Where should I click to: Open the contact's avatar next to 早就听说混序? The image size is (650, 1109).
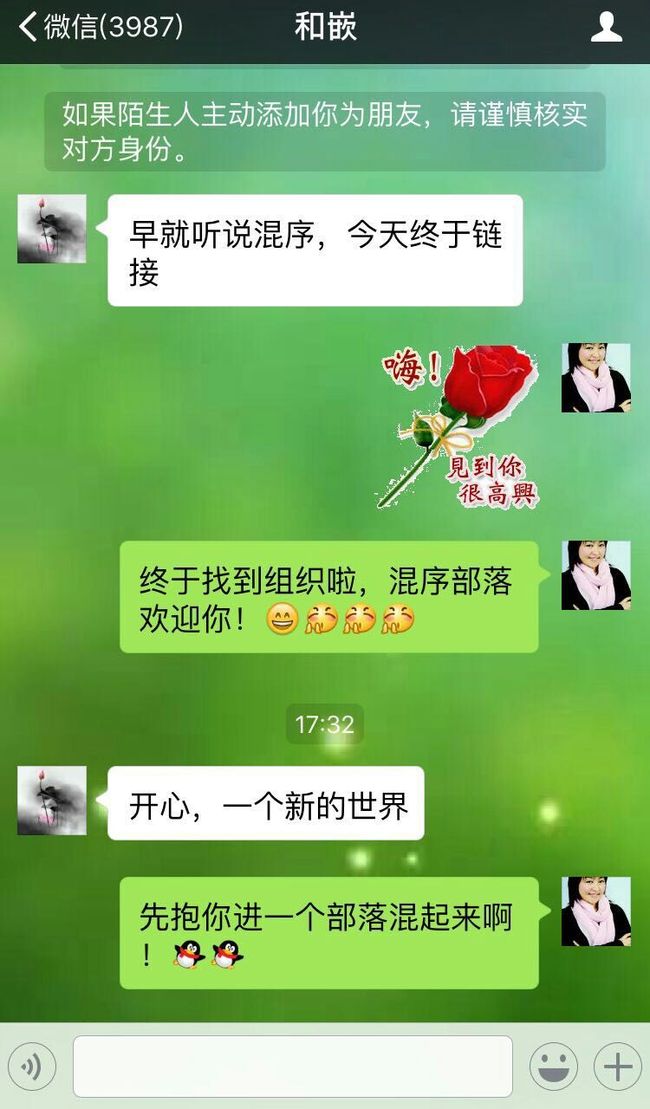52,229
